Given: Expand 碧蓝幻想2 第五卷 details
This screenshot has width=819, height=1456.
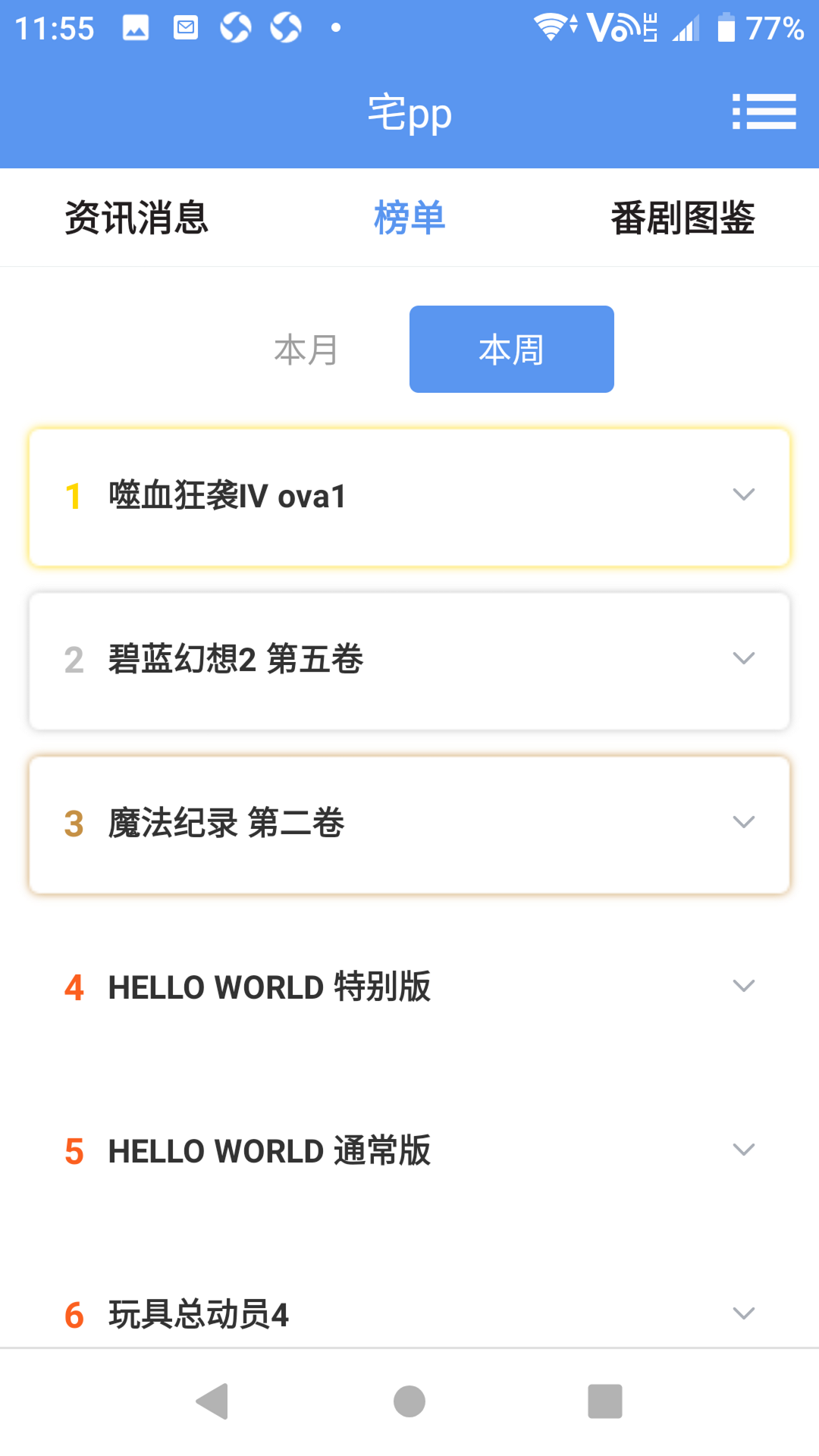Looking at the screenshot, I should (743, 659).
